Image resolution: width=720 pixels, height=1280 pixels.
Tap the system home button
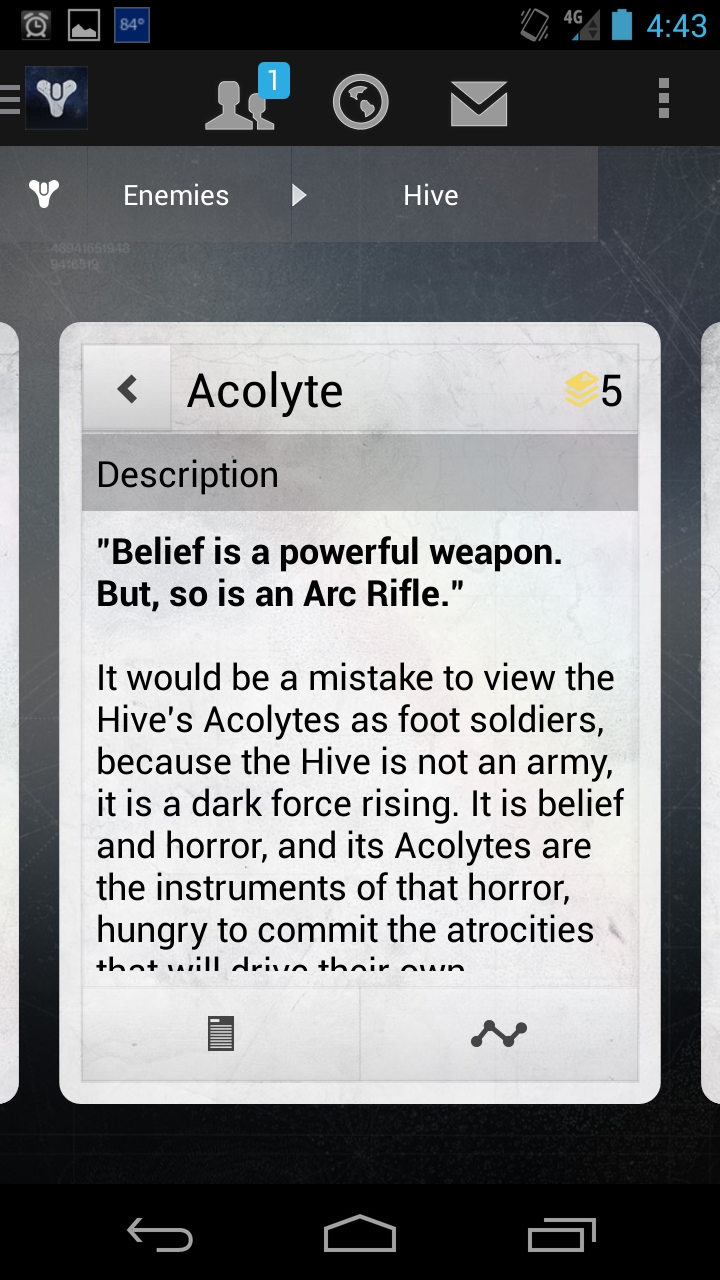click(x=360, y=1235)
